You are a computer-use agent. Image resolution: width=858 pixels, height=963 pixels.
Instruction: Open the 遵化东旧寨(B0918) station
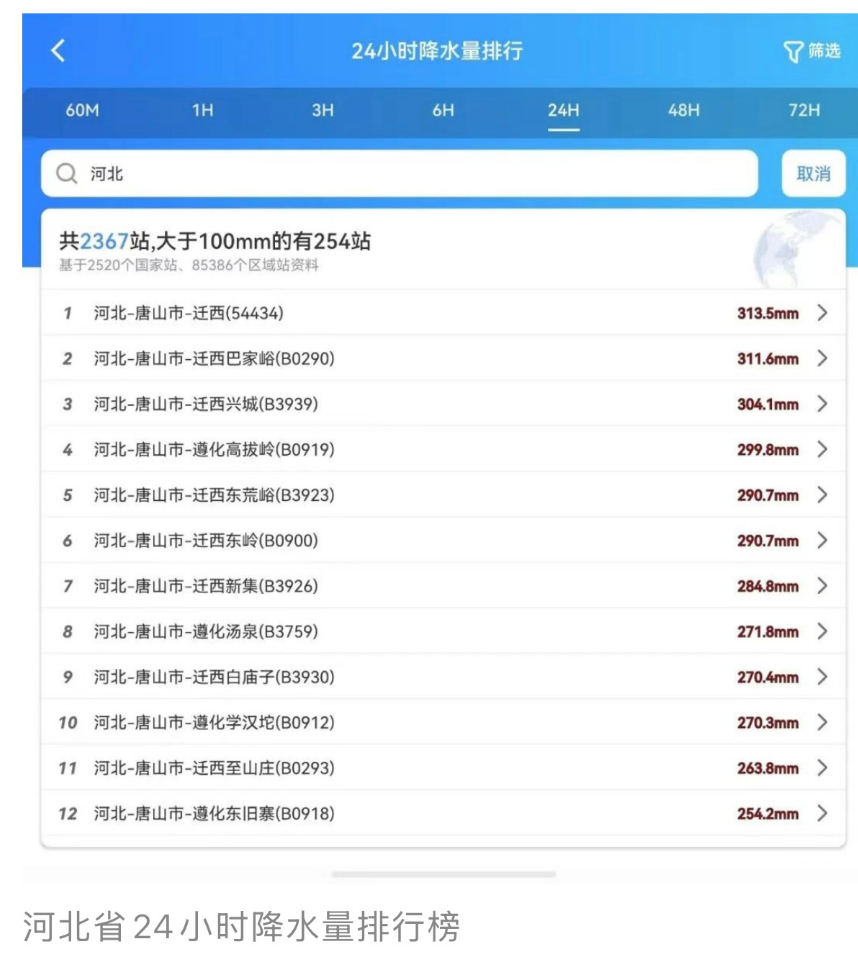tap(443, 813)
